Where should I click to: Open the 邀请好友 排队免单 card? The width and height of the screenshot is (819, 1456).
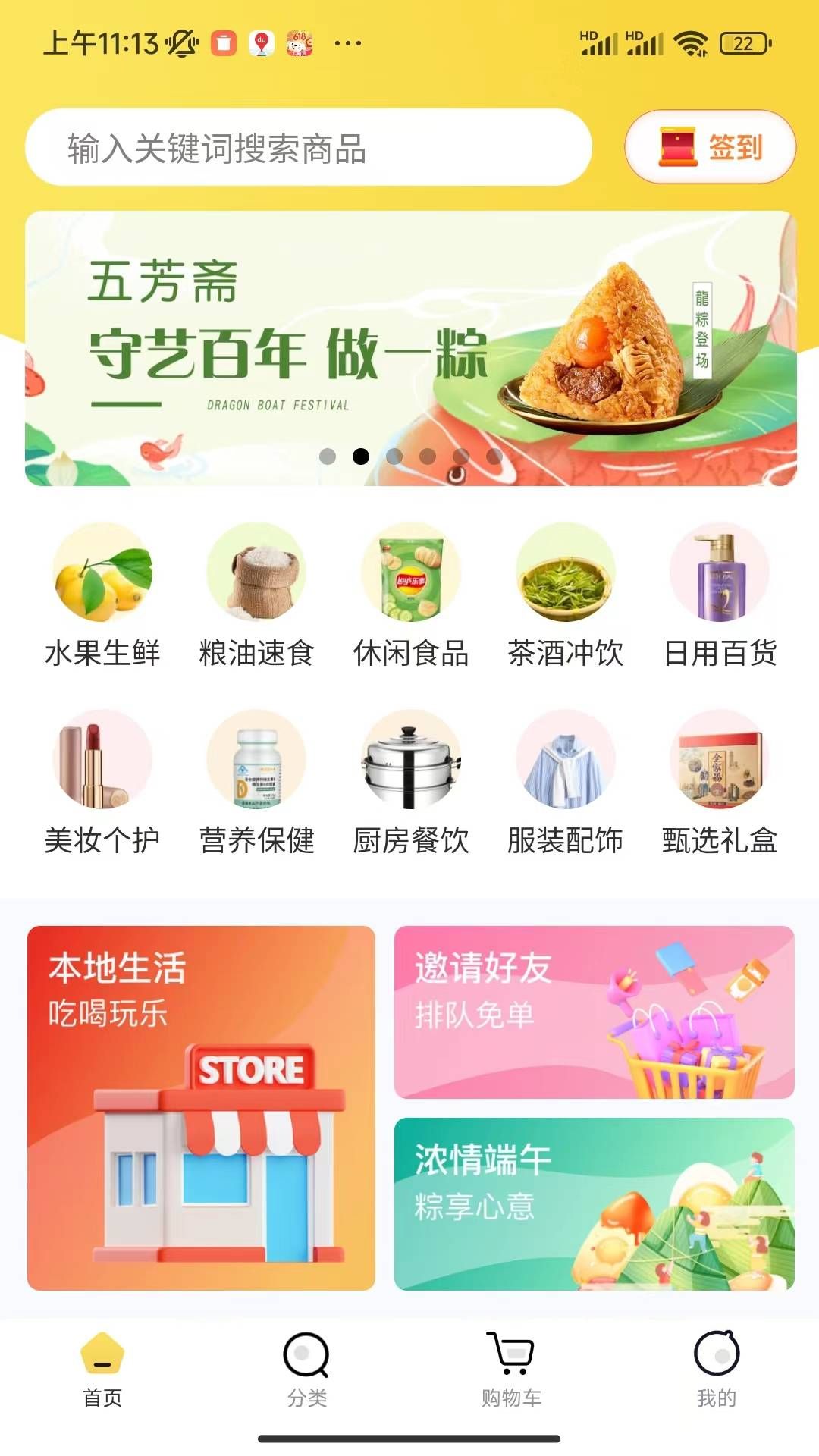(x=595, y=1012)
